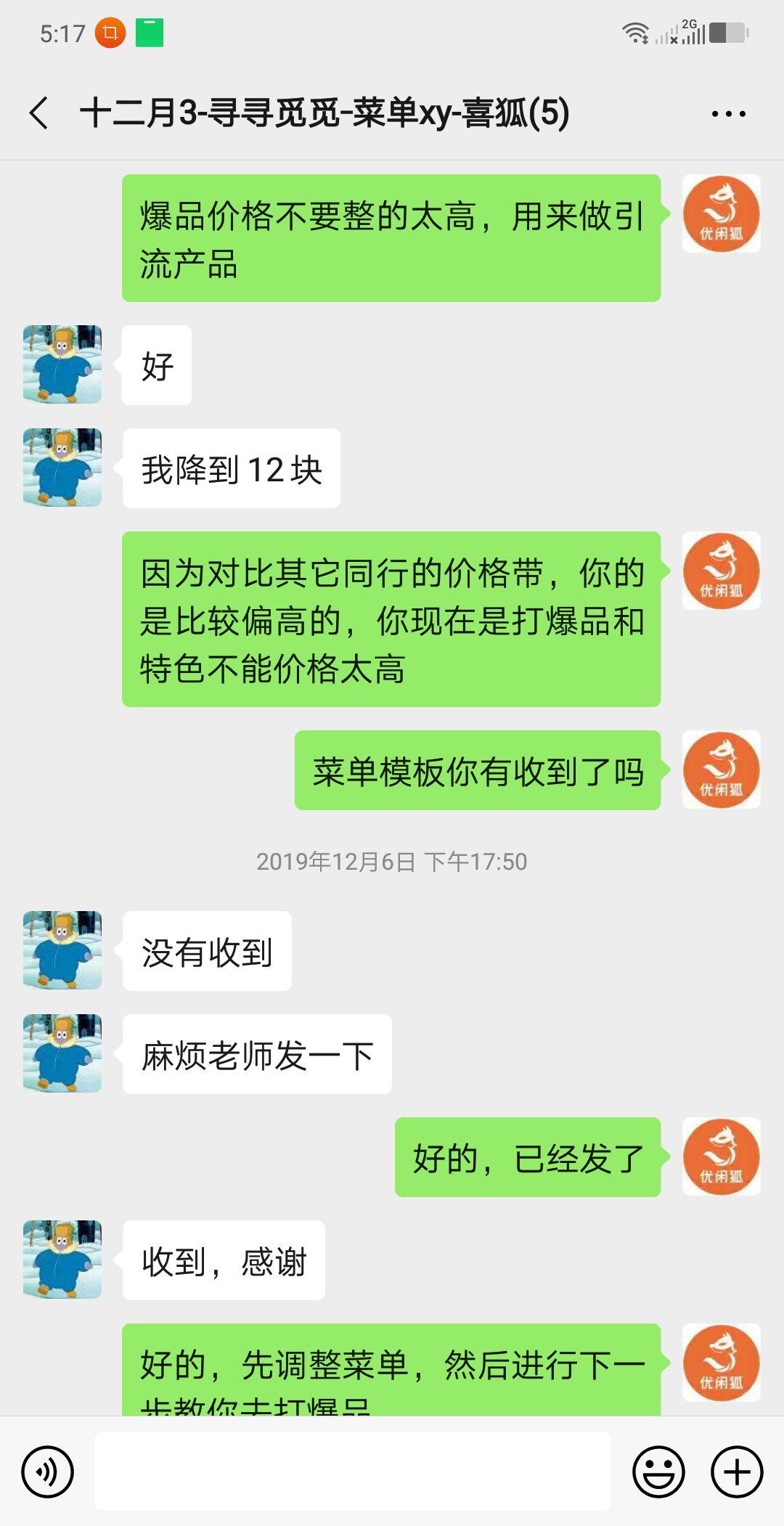
Task: Go back from the group chat
Action: [x=39, y=114]
